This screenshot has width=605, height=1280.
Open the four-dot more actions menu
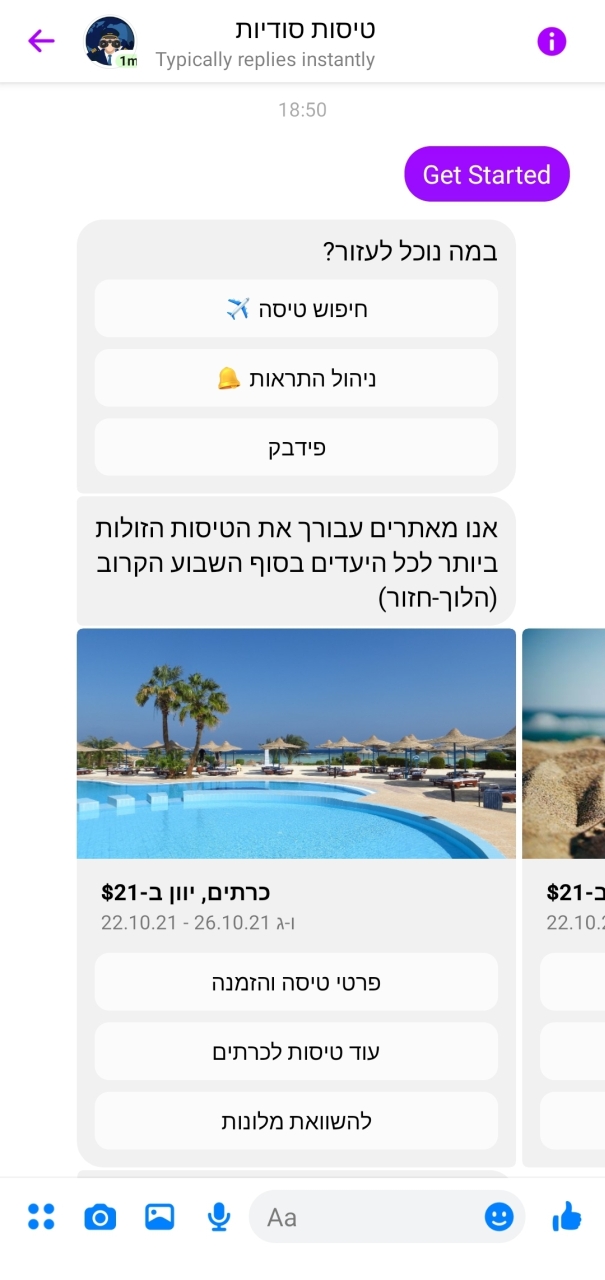coord(41,1217)
